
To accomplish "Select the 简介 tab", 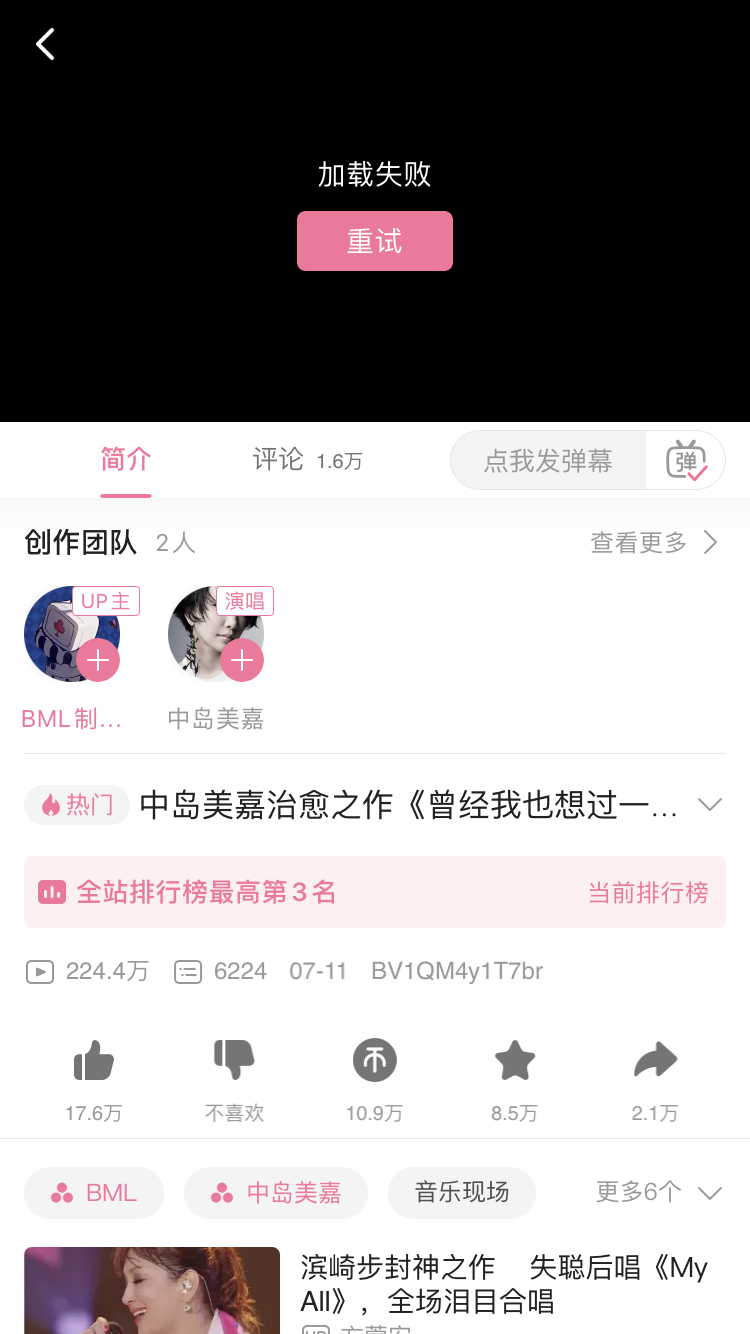I will point(125,460).
